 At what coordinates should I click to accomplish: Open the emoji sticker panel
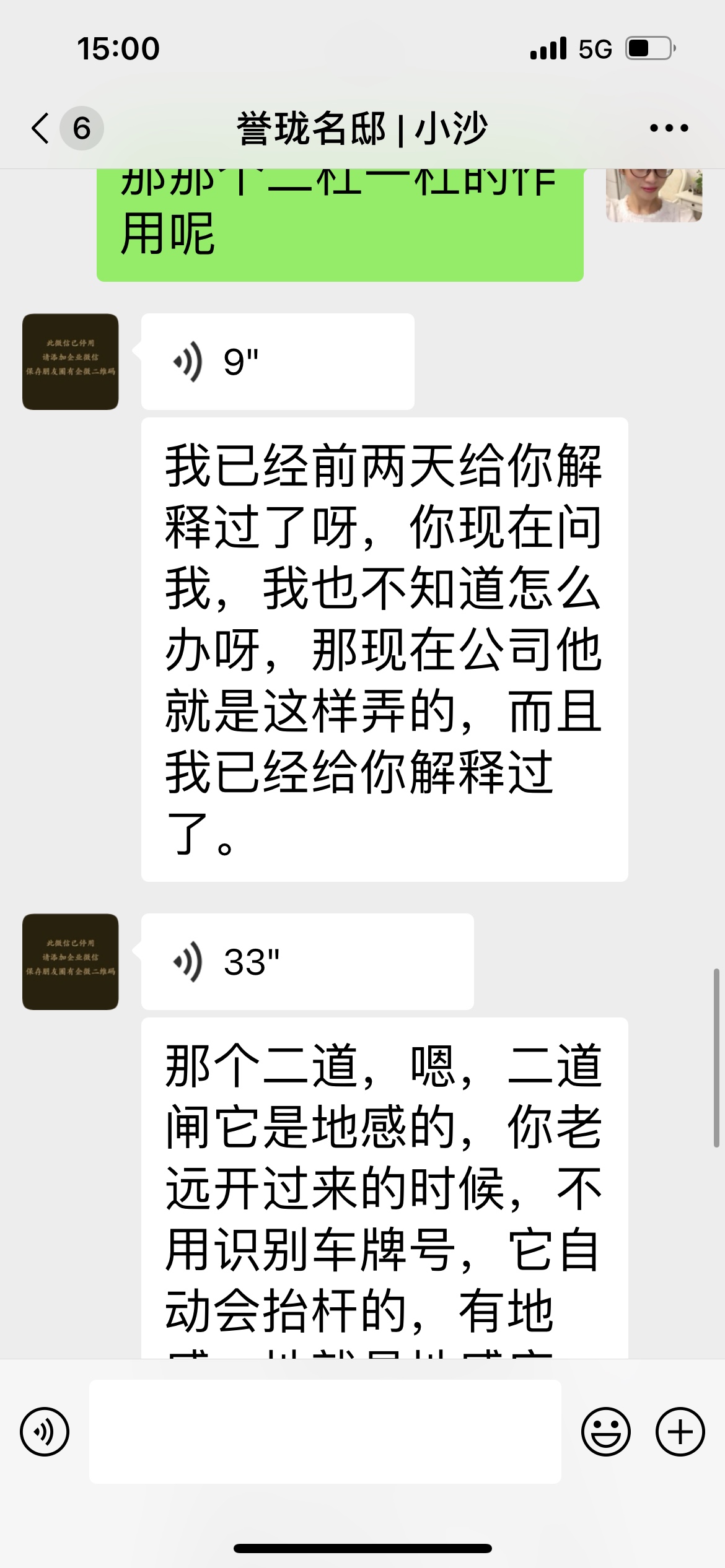point(605,1431)
